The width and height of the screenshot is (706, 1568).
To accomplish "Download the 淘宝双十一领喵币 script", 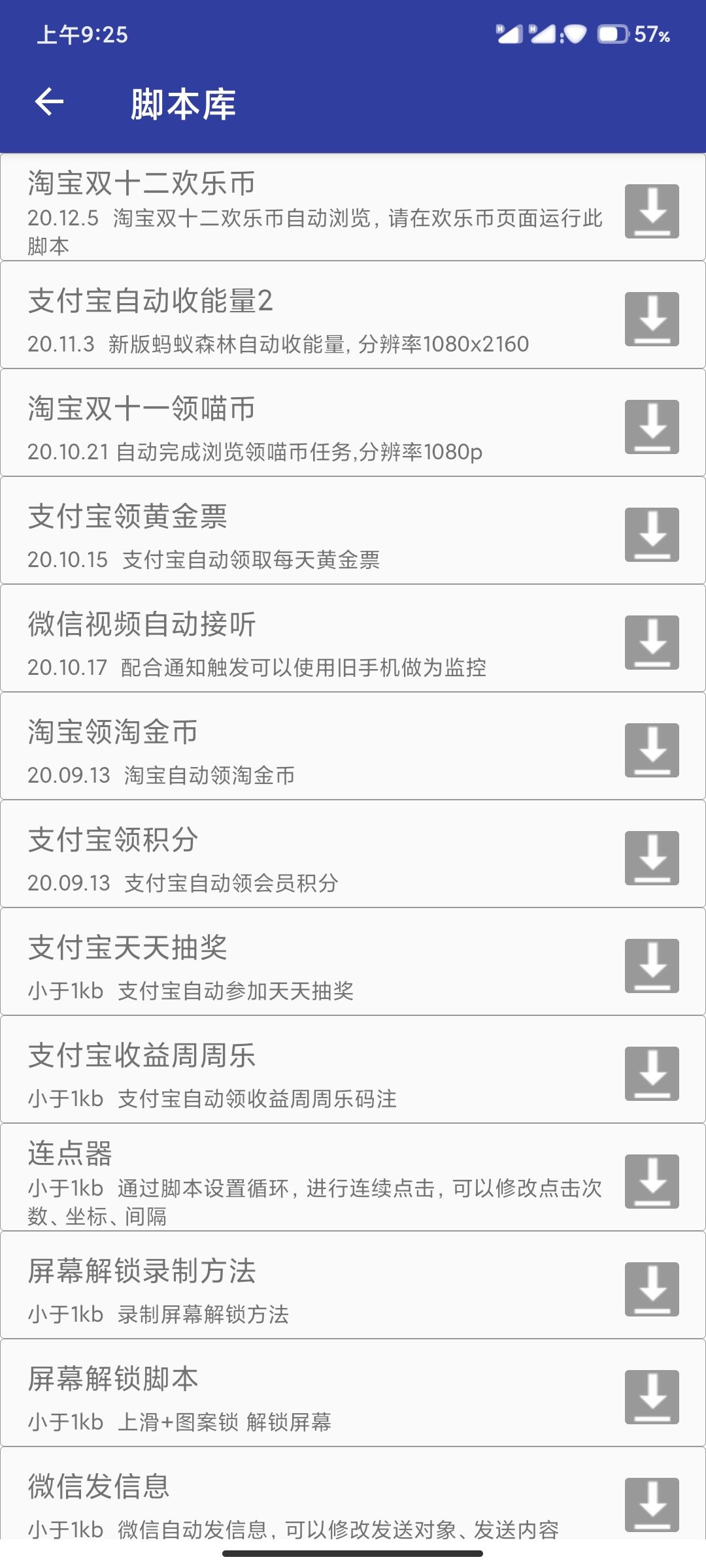I will [652, 427].
